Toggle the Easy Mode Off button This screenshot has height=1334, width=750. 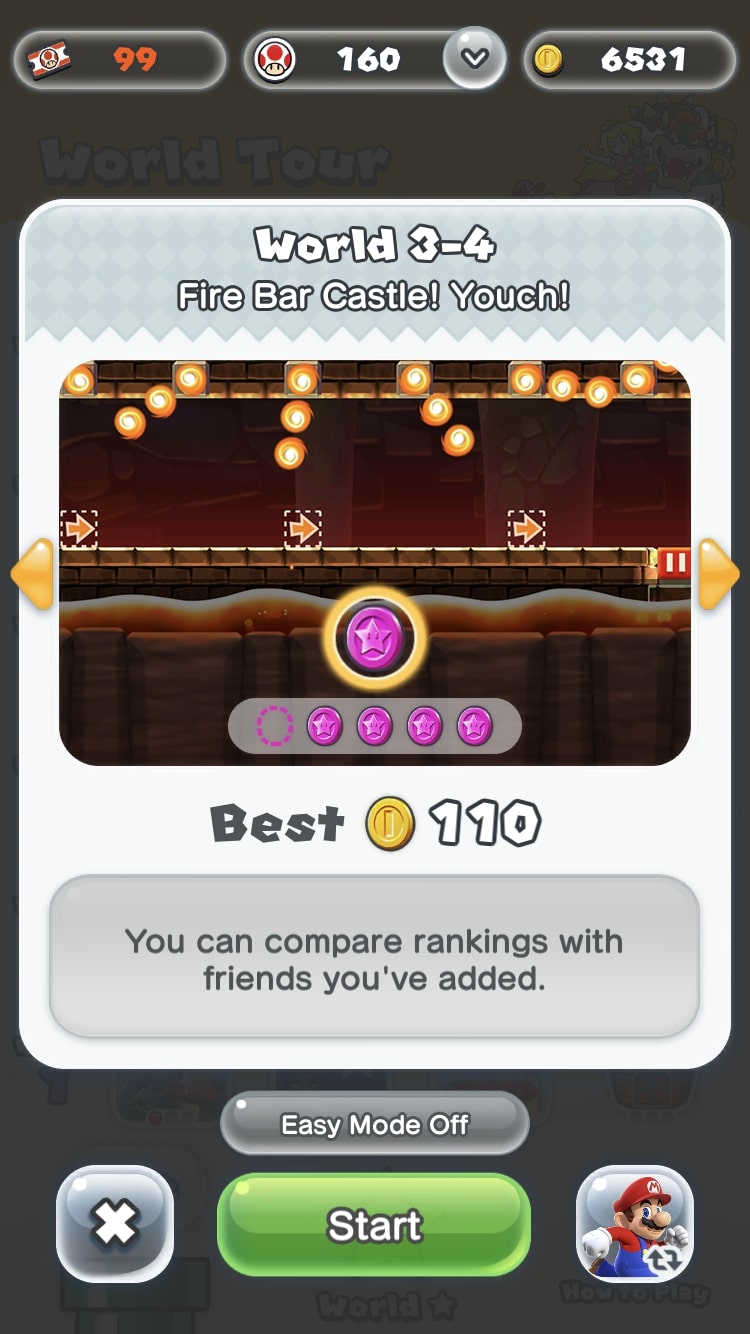[x=374, y=1124]
